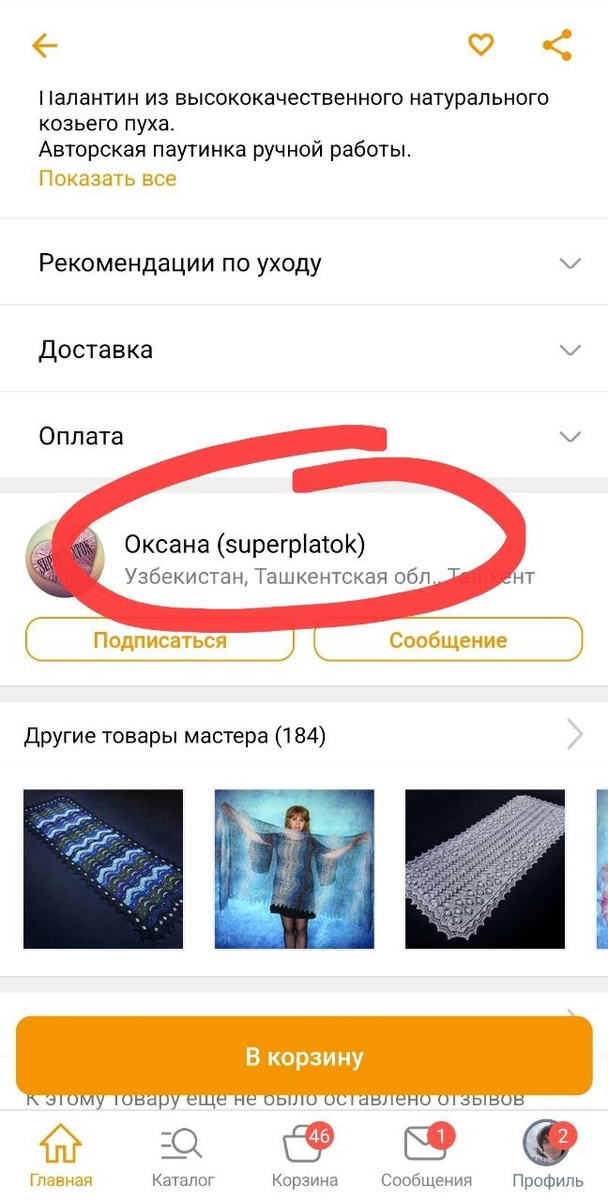Viewport: 608px width, 1200px height.
Task: Open the product photo with woman holding shawl
Action: (294, 868)
